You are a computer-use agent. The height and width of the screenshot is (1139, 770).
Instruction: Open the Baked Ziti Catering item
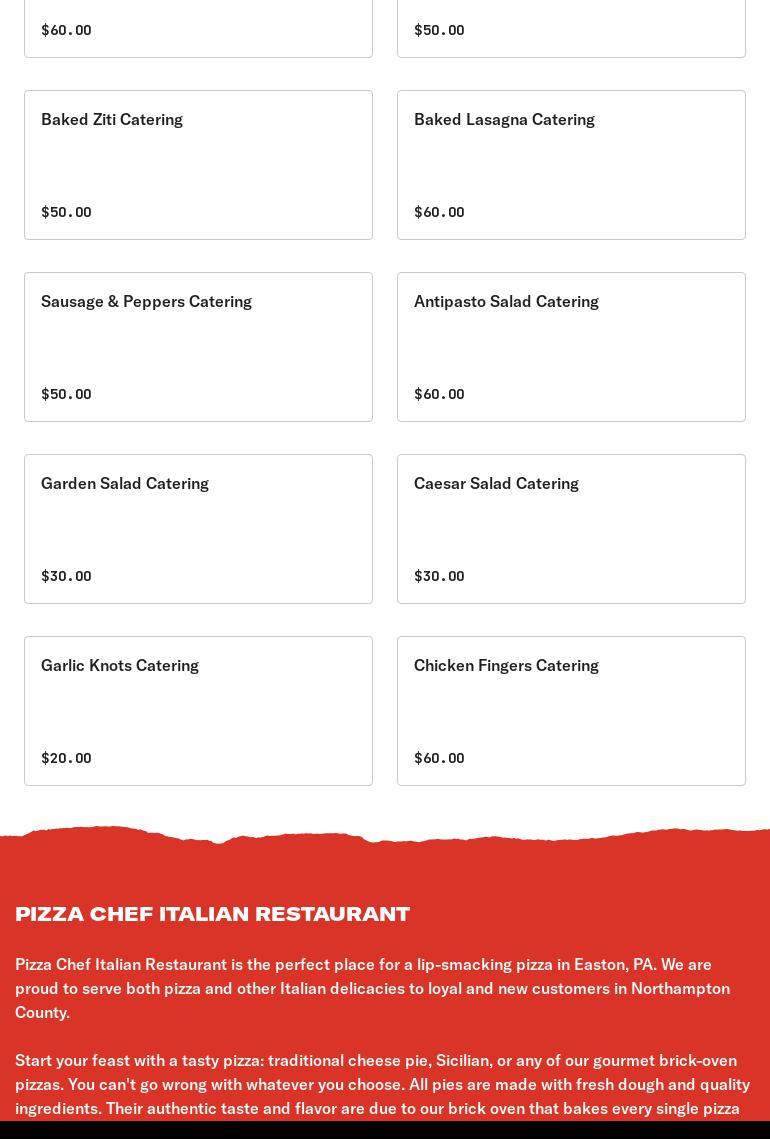point(198,165)
